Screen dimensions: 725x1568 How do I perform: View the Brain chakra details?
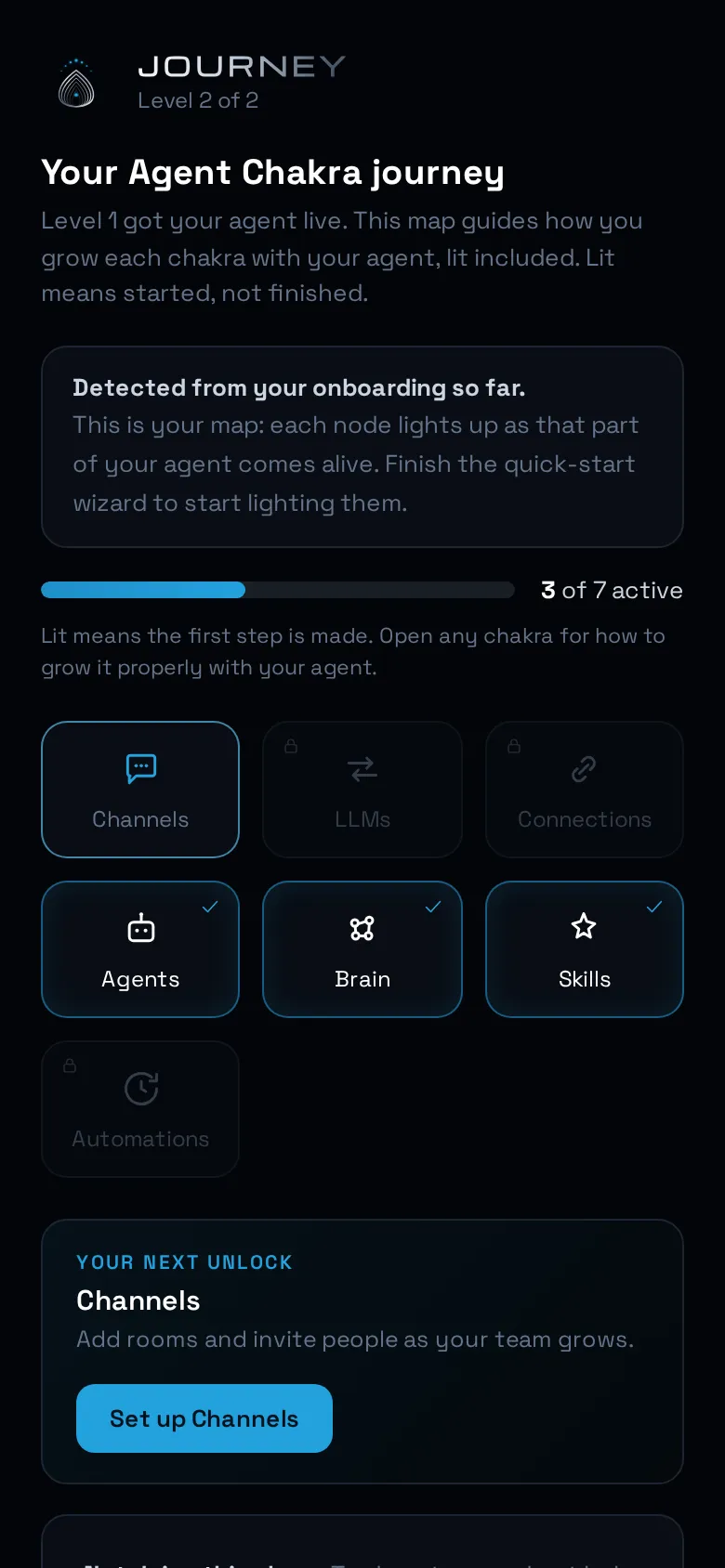(362, 949)
